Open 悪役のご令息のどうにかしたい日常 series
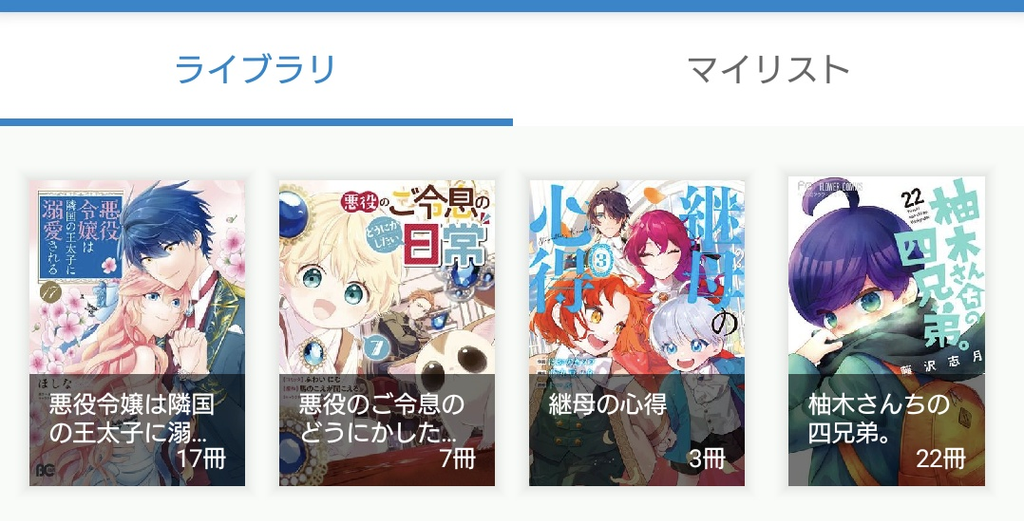Screen dimensions: 1024x521 tap(387, 331)
